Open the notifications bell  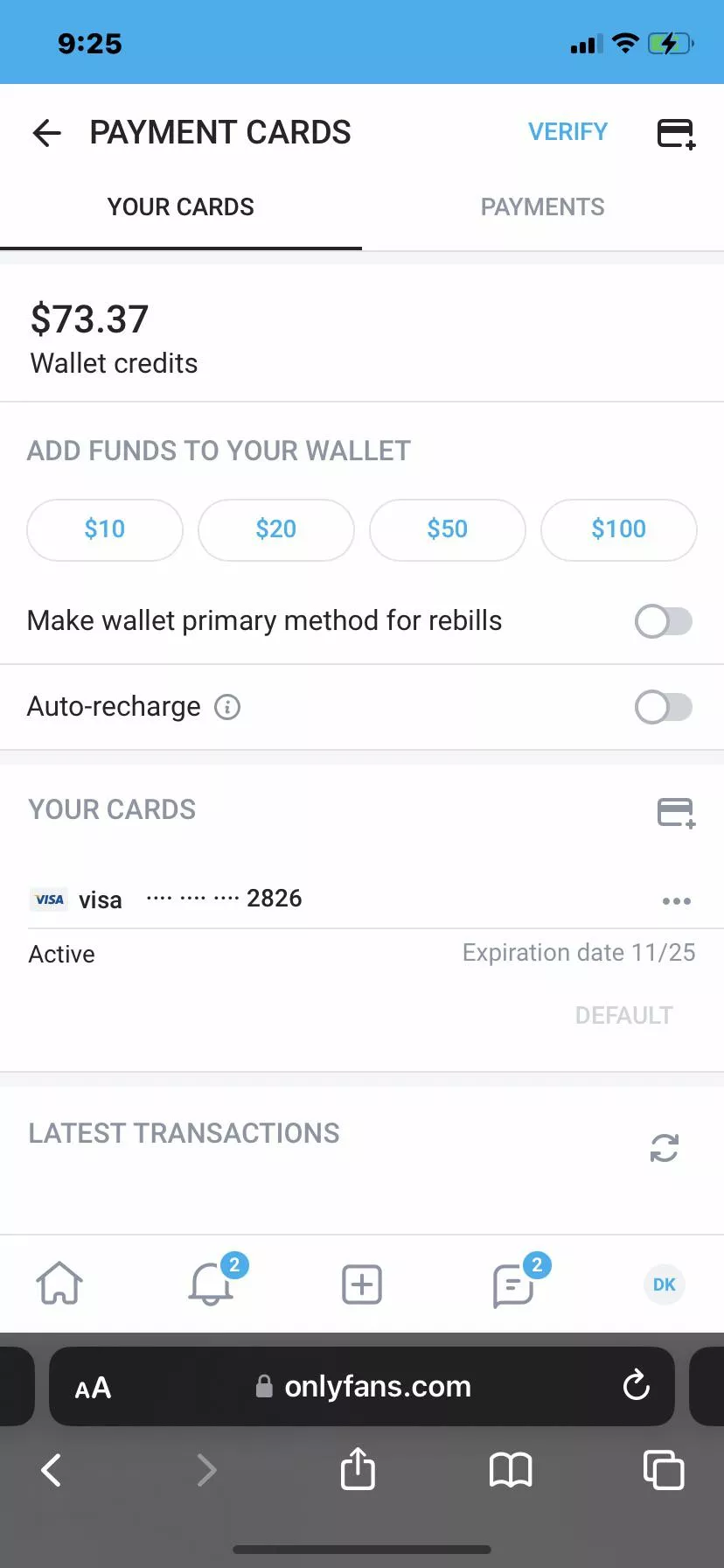point(211,1284)
